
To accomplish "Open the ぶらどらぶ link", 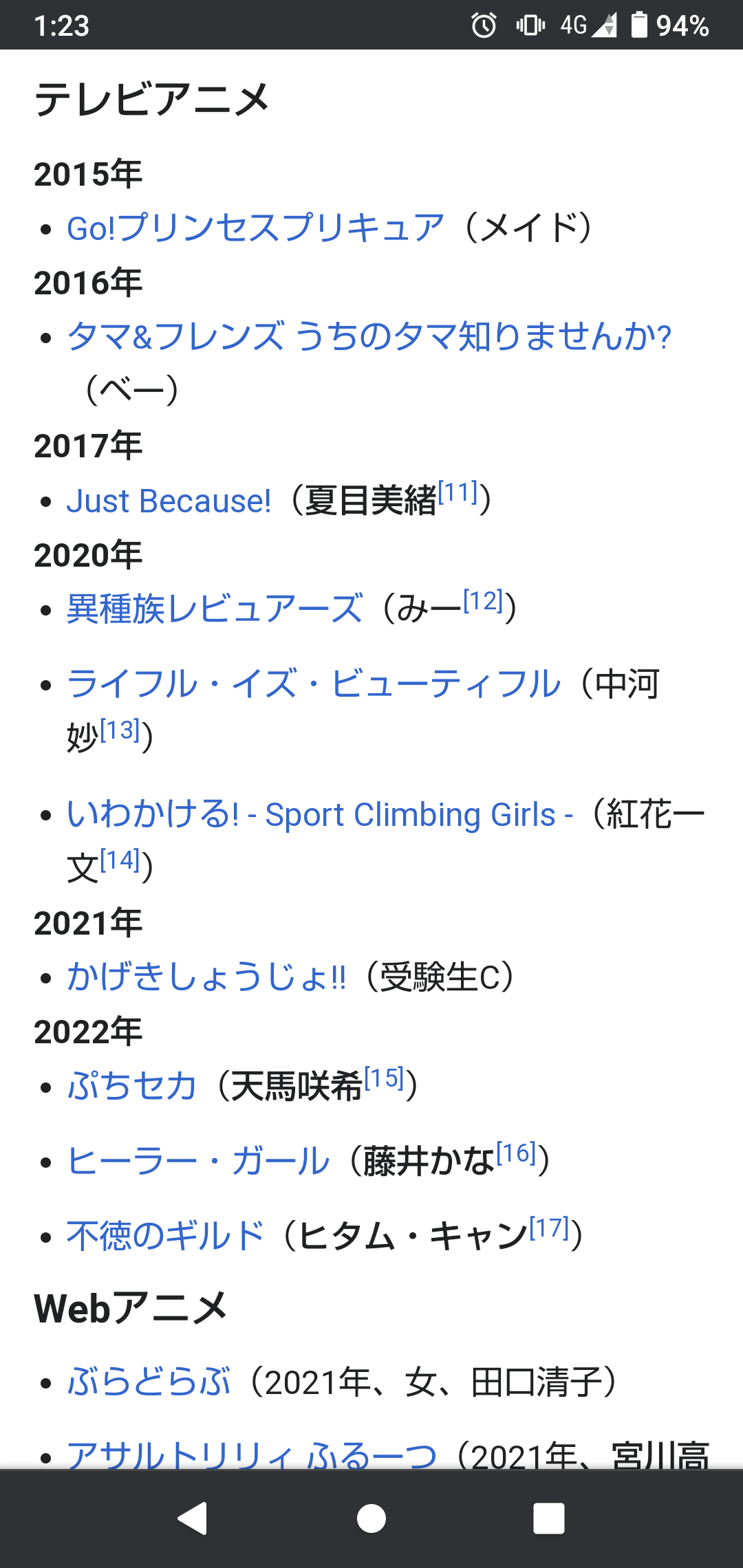I will coord(149,1382).
